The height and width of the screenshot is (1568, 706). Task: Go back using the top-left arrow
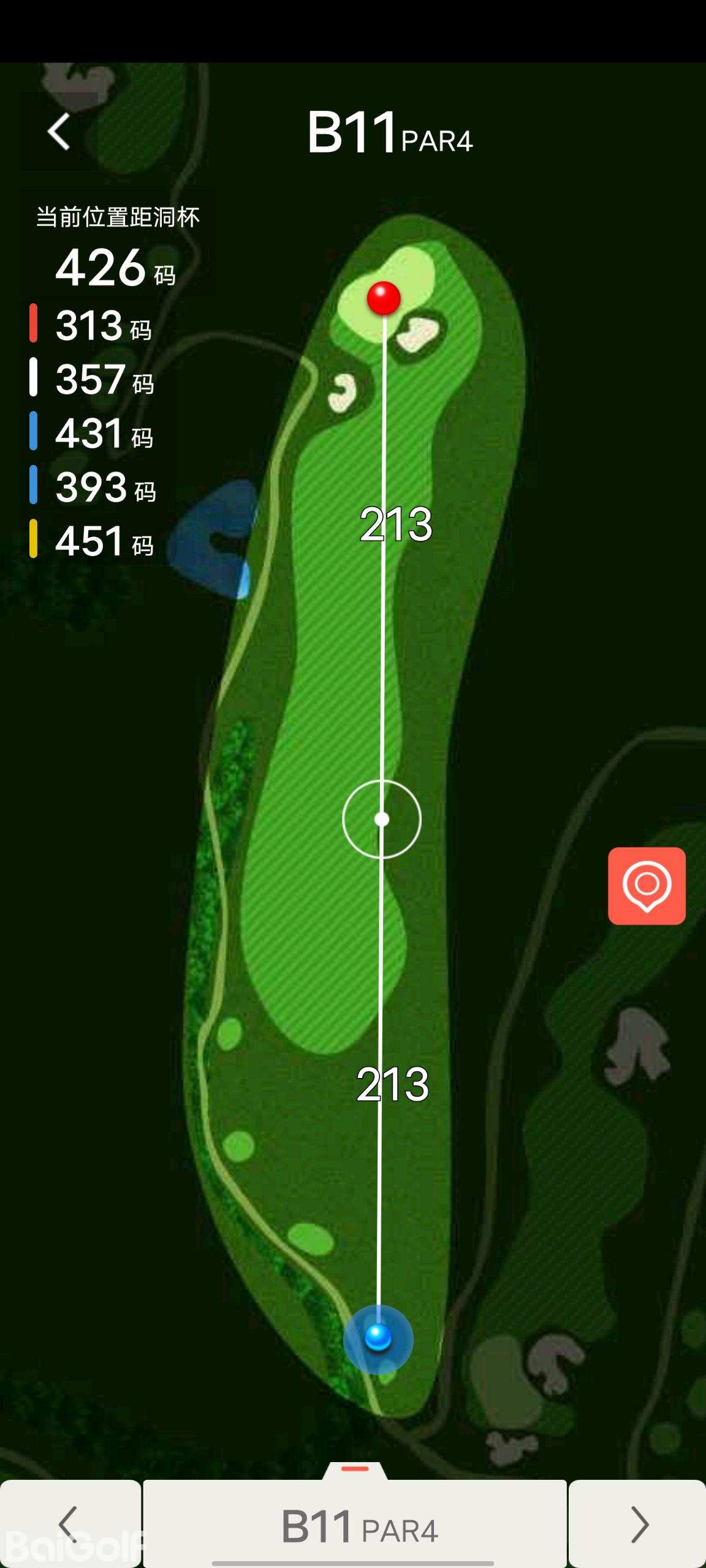click(x=59, y=132)
